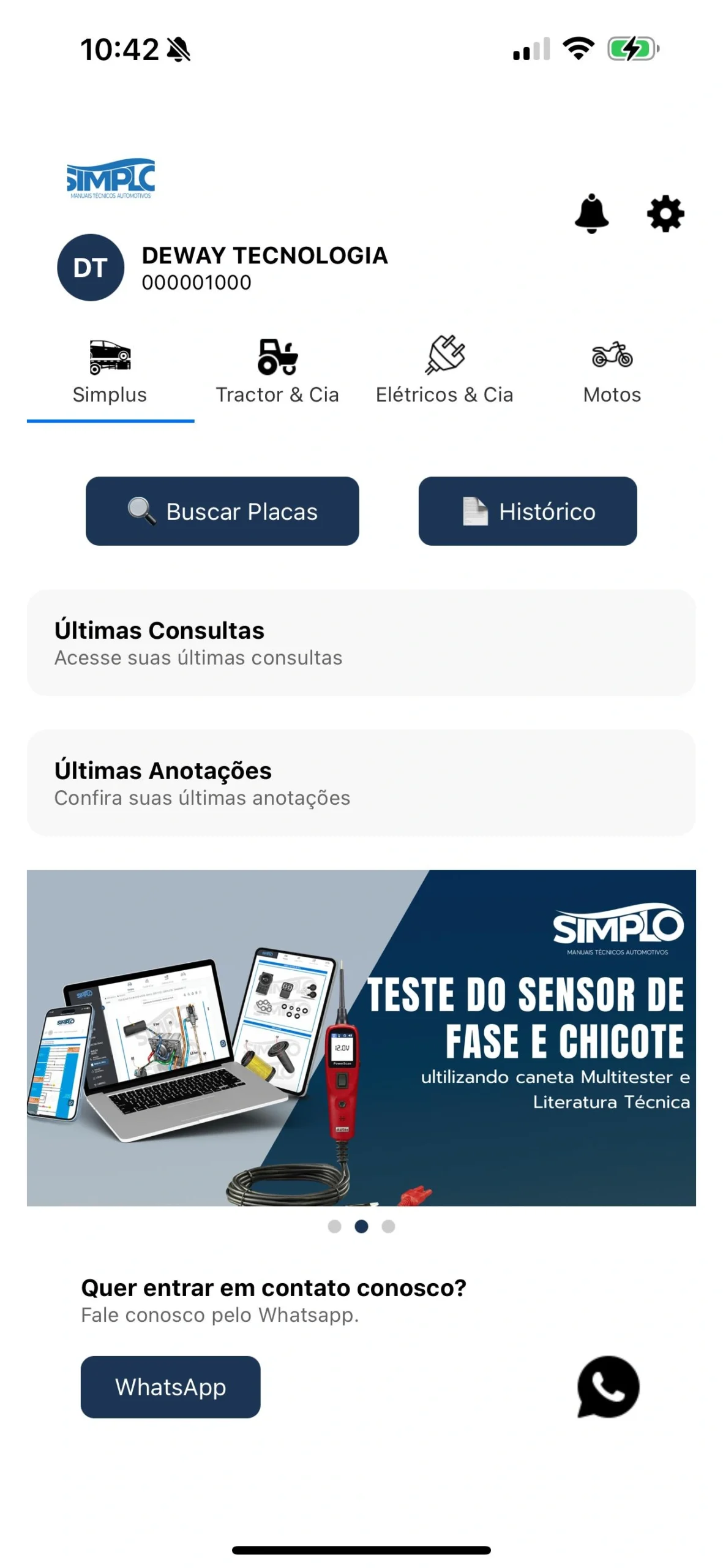
Task: Open the Teste do Sensor de Fase banner
Action: (x=361, y=1037)
